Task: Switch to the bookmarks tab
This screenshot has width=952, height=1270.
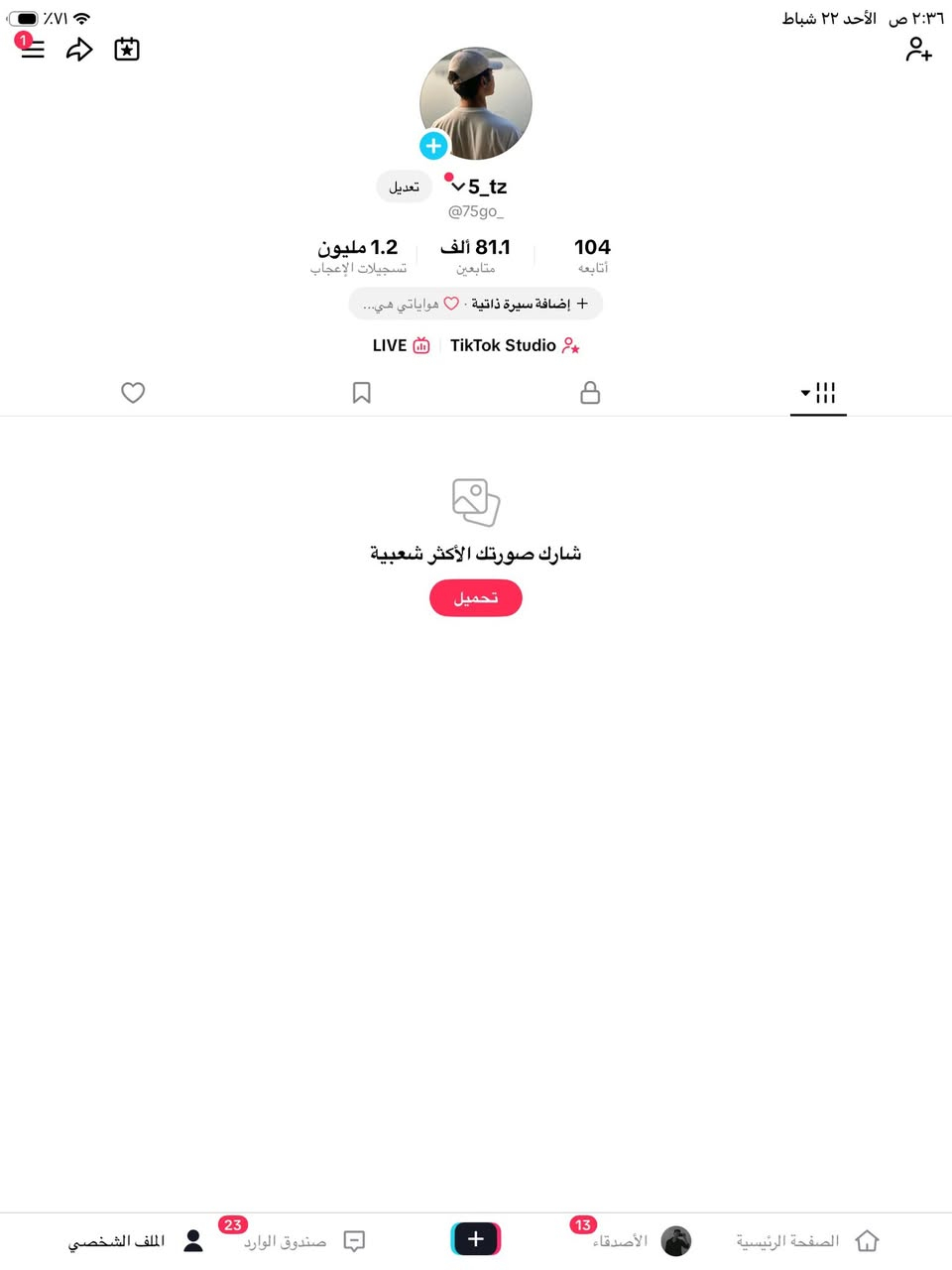Action: pos(361,393)
